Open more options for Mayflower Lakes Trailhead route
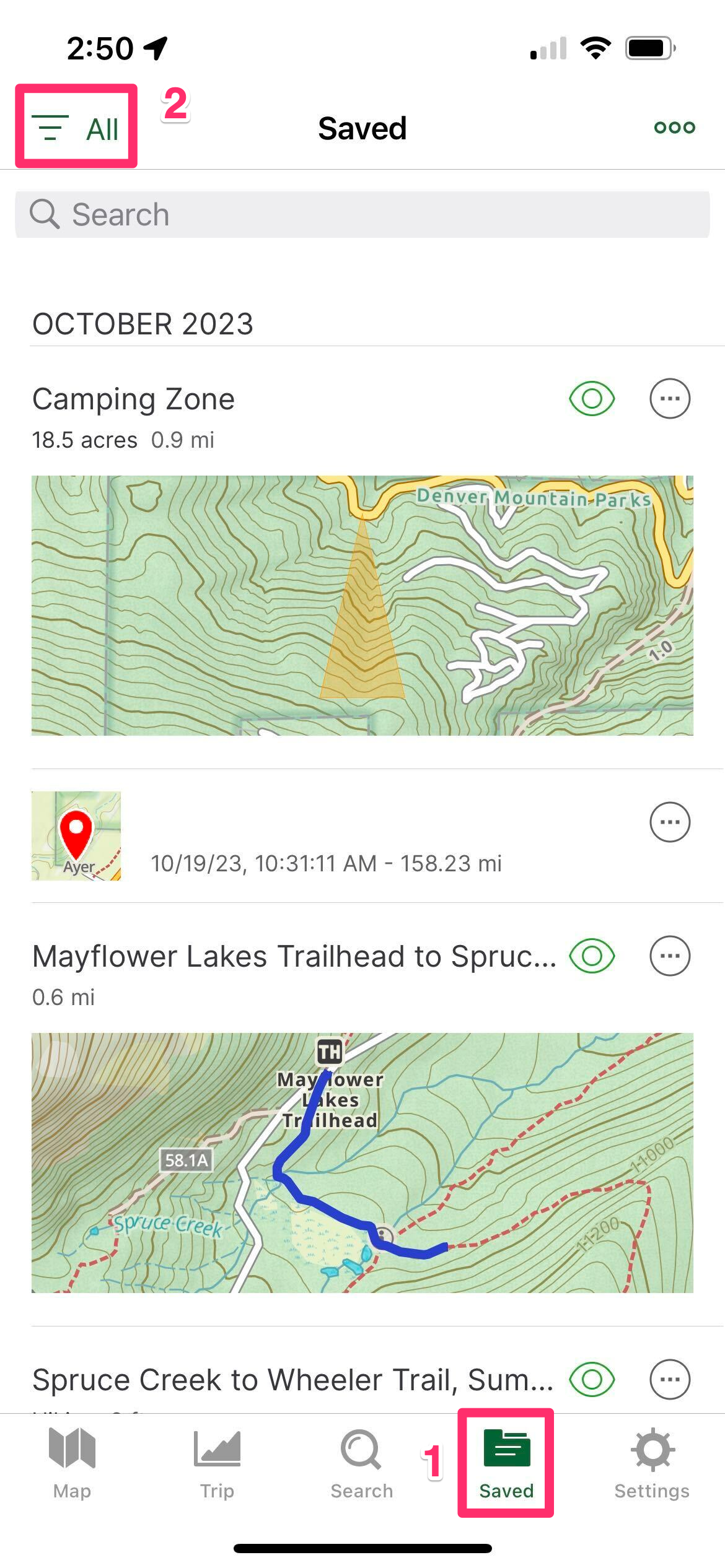The width and height of the screenshot is (725, 1568). pos(670,956)
